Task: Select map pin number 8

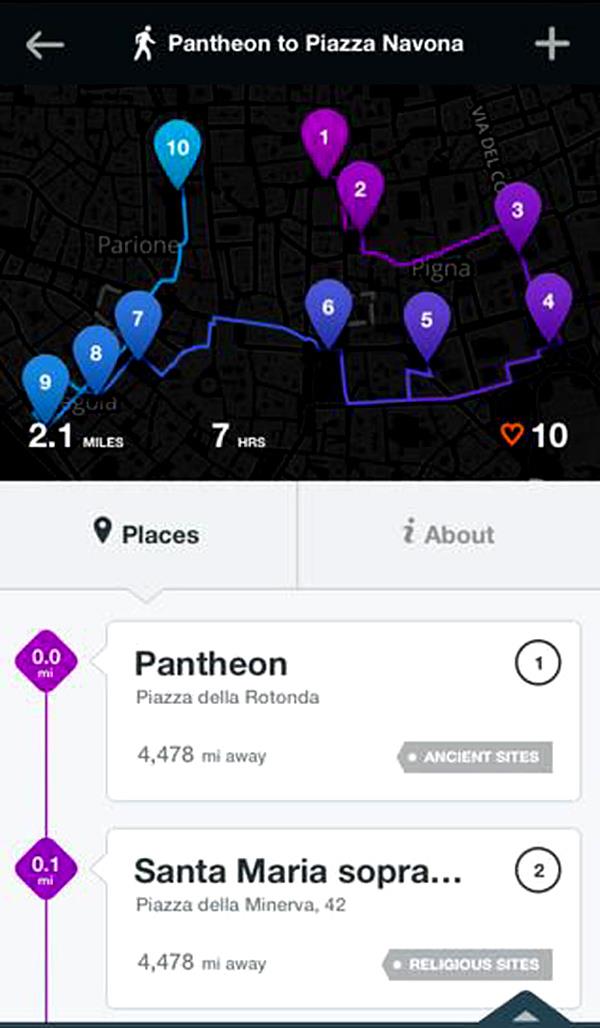Action: pyautogui.click(x=96, y=354)
